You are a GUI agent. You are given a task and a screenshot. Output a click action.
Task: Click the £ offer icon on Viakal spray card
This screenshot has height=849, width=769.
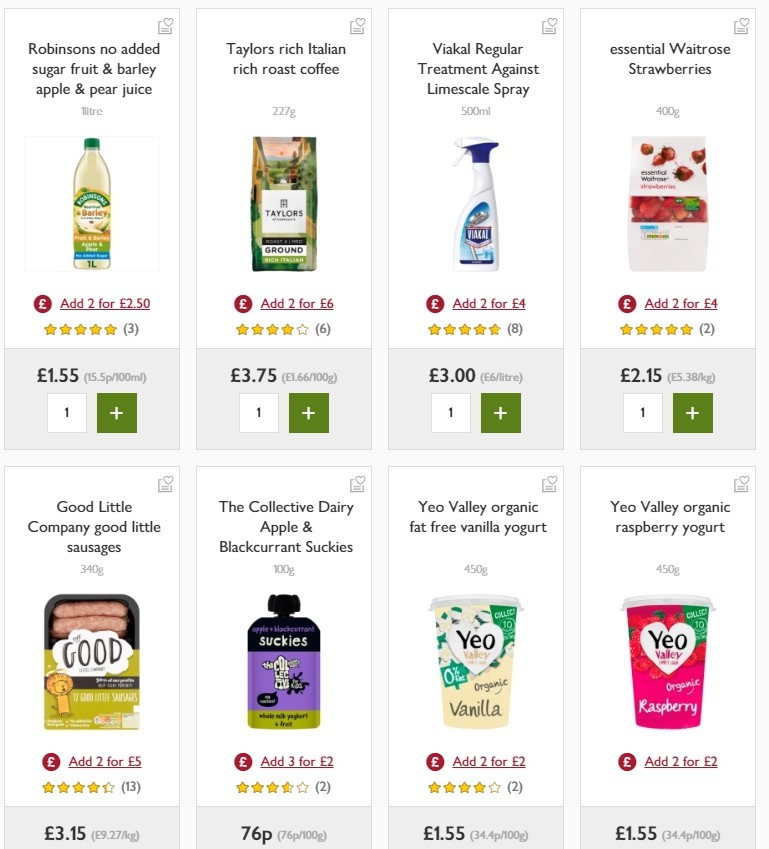coord(434,303)
